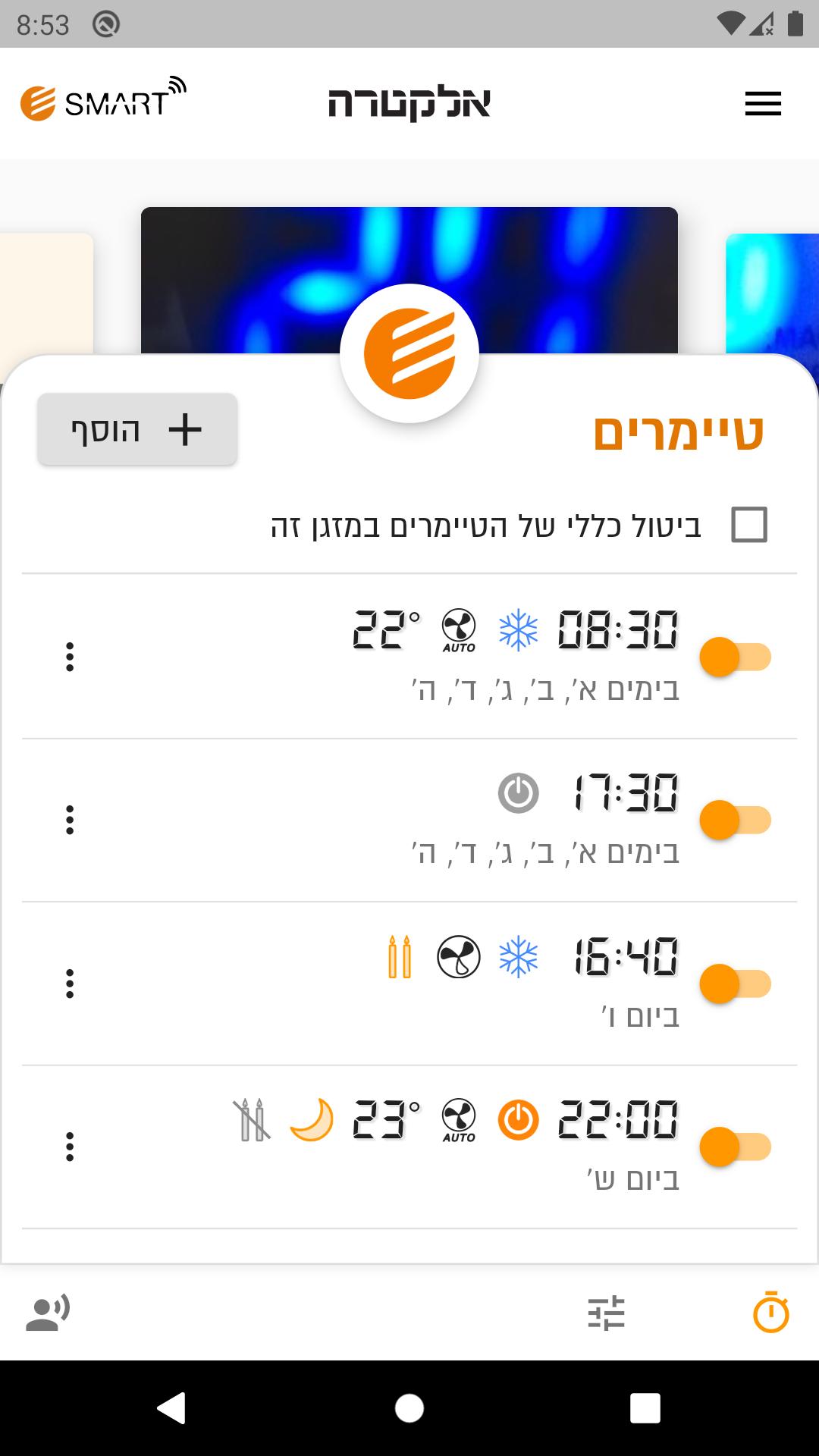Toggle the 08:30 timer switch
This screenshot has width=819, height=1456.
coord(736,657)
